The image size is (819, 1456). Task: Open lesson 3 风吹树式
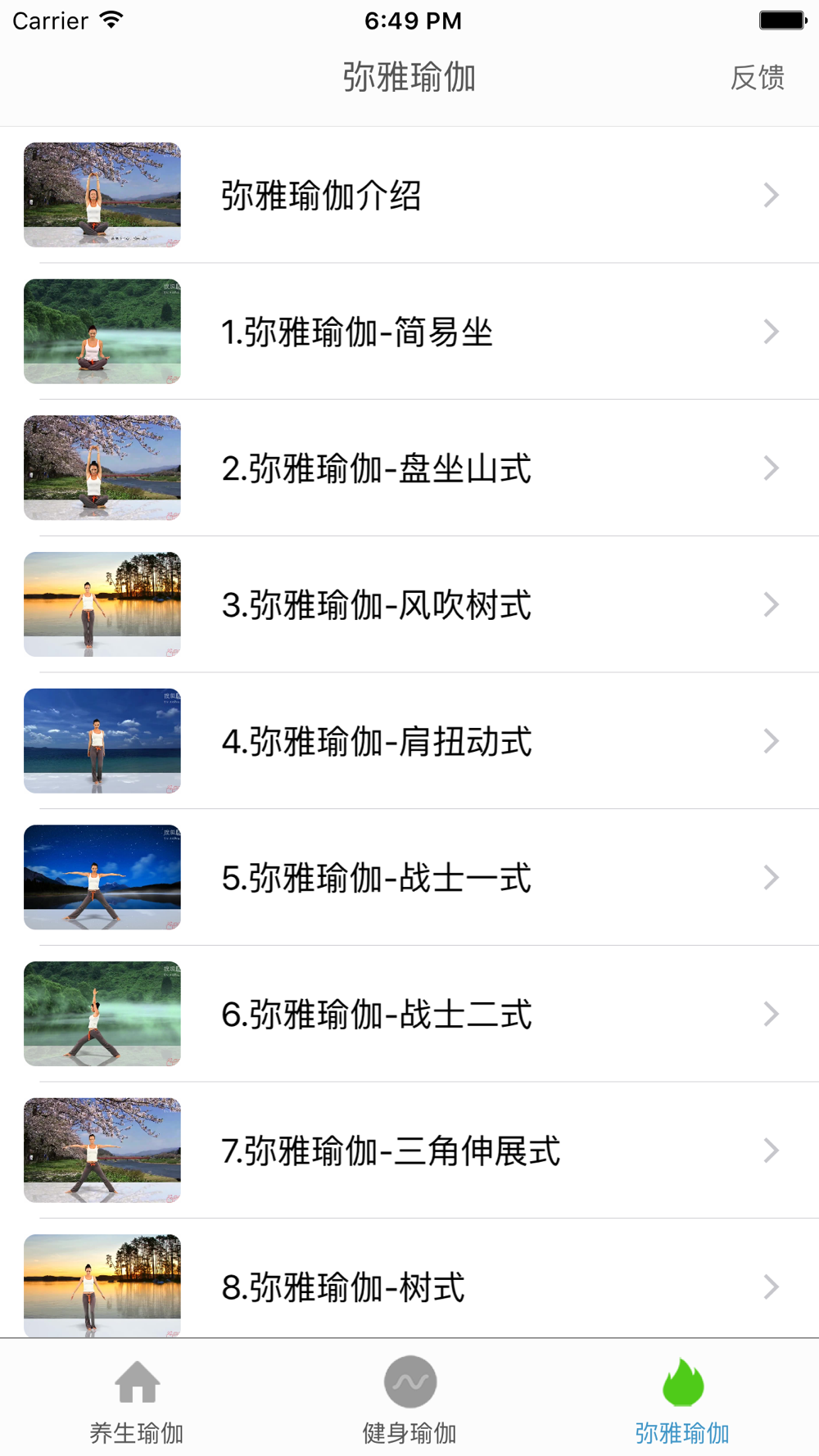click(409, 604)
